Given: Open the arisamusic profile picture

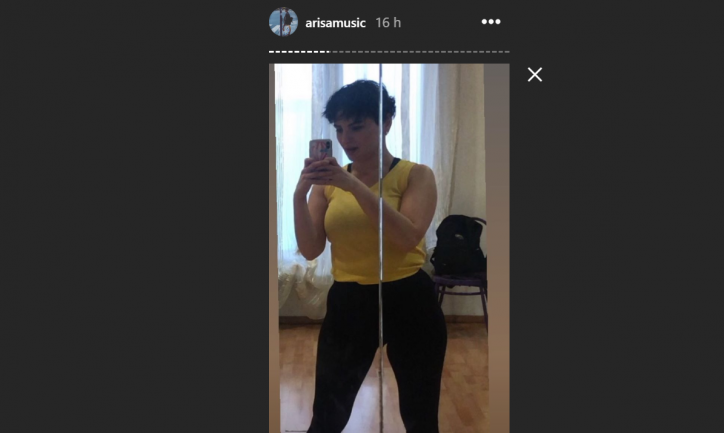Looking at the screenshot, I should point(284,21).
